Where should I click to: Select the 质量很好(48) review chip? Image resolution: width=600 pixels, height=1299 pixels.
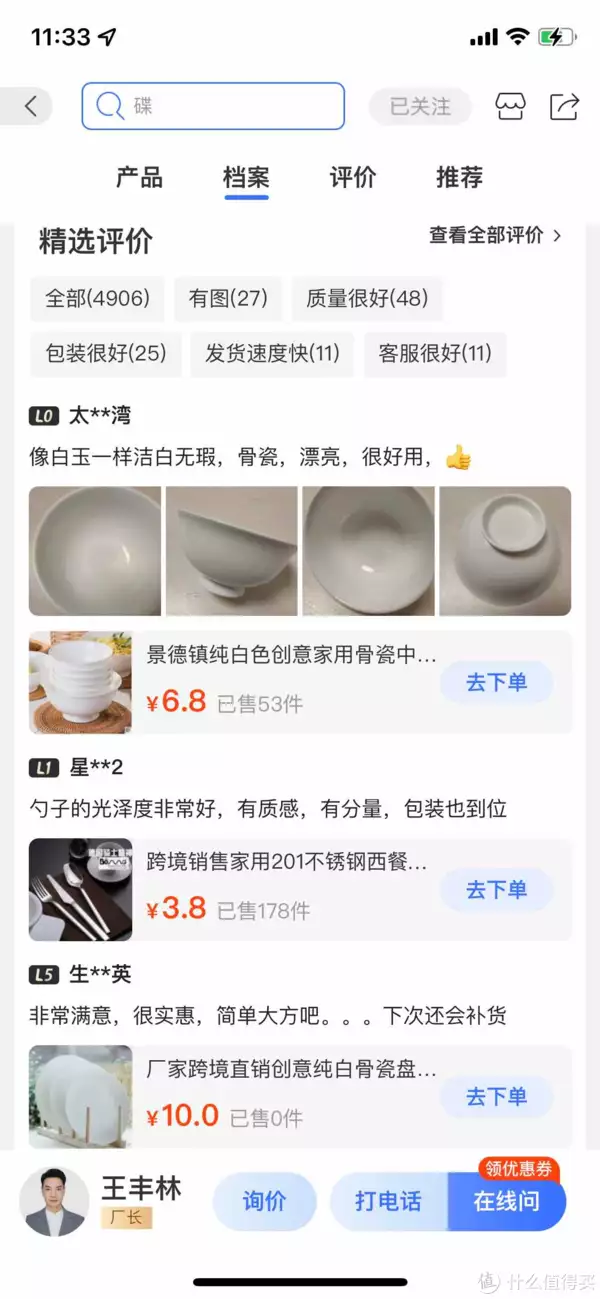(x=367, y=298)
